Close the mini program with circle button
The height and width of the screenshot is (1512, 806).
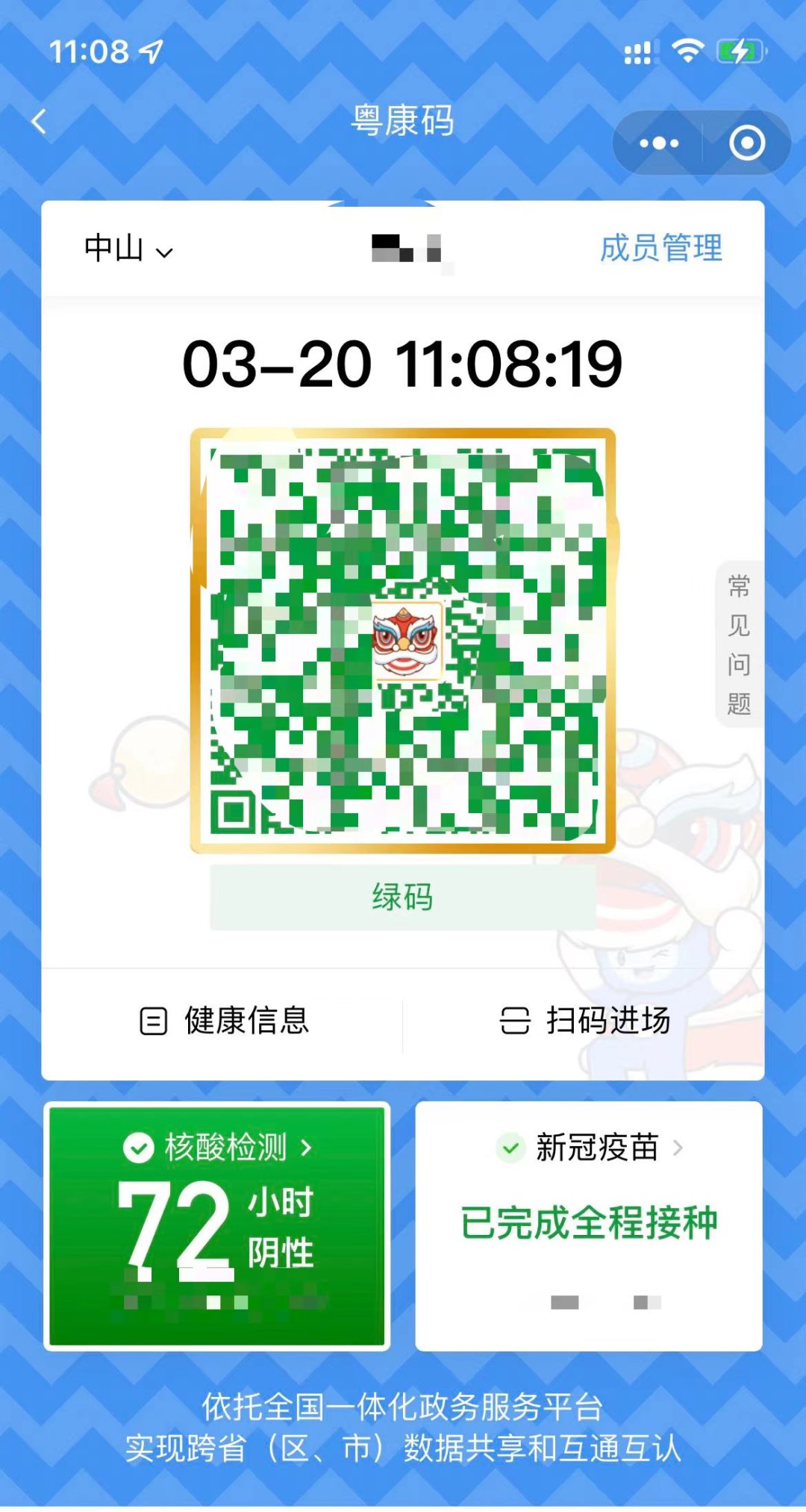coord(746,143)
